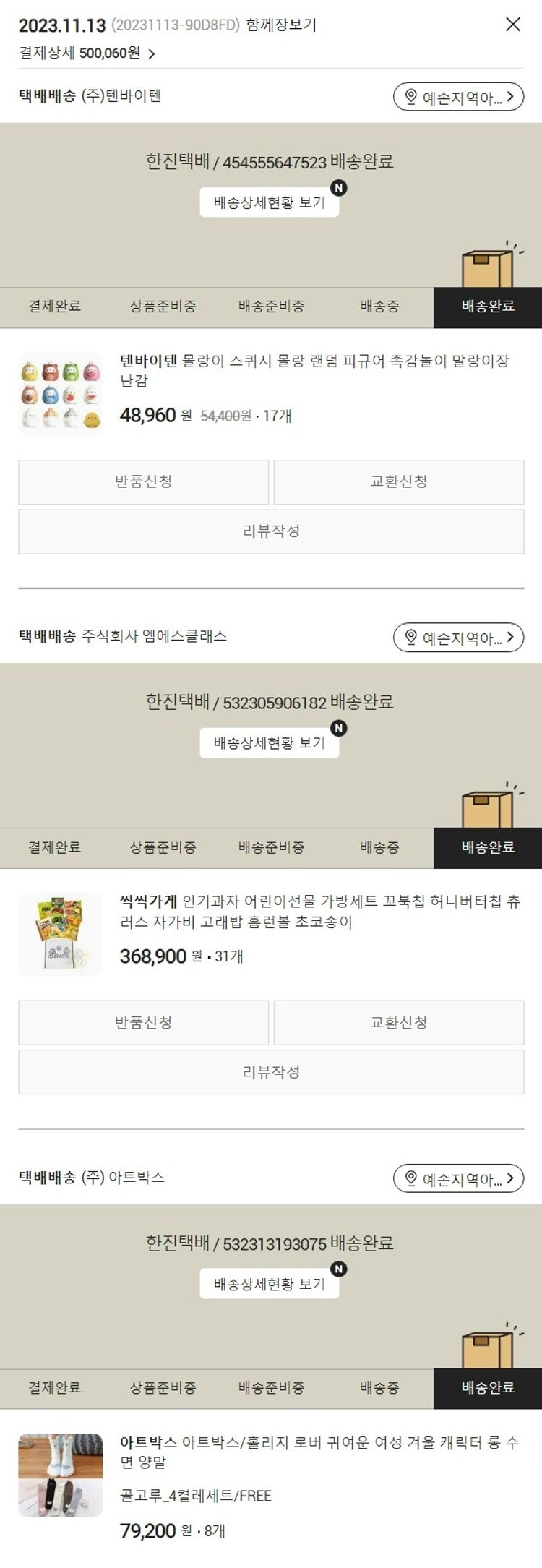Open delivery address chip for 엠에스클래스 shipment
This screenshot has width=542, height=1568.
(457, 638)
